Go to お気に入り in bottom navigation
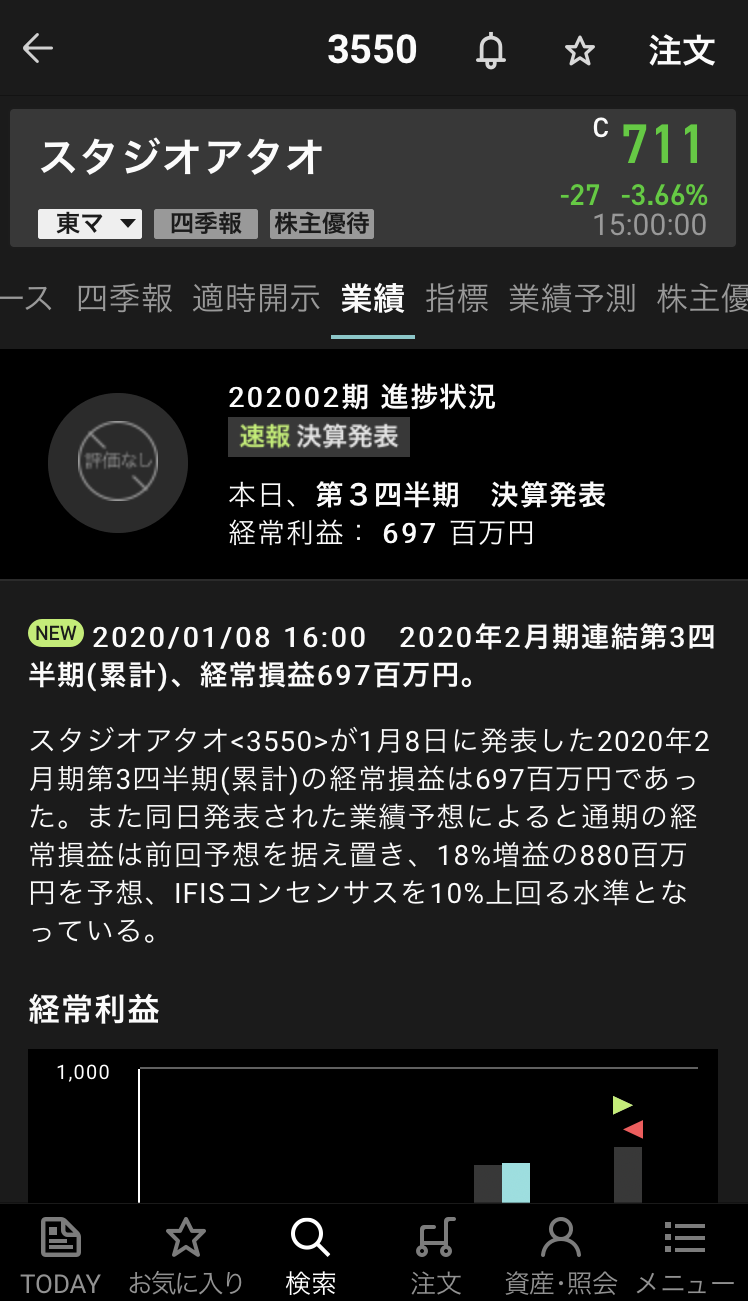748x1301 pixels. pyautogui.click(x=186, y=1255)
